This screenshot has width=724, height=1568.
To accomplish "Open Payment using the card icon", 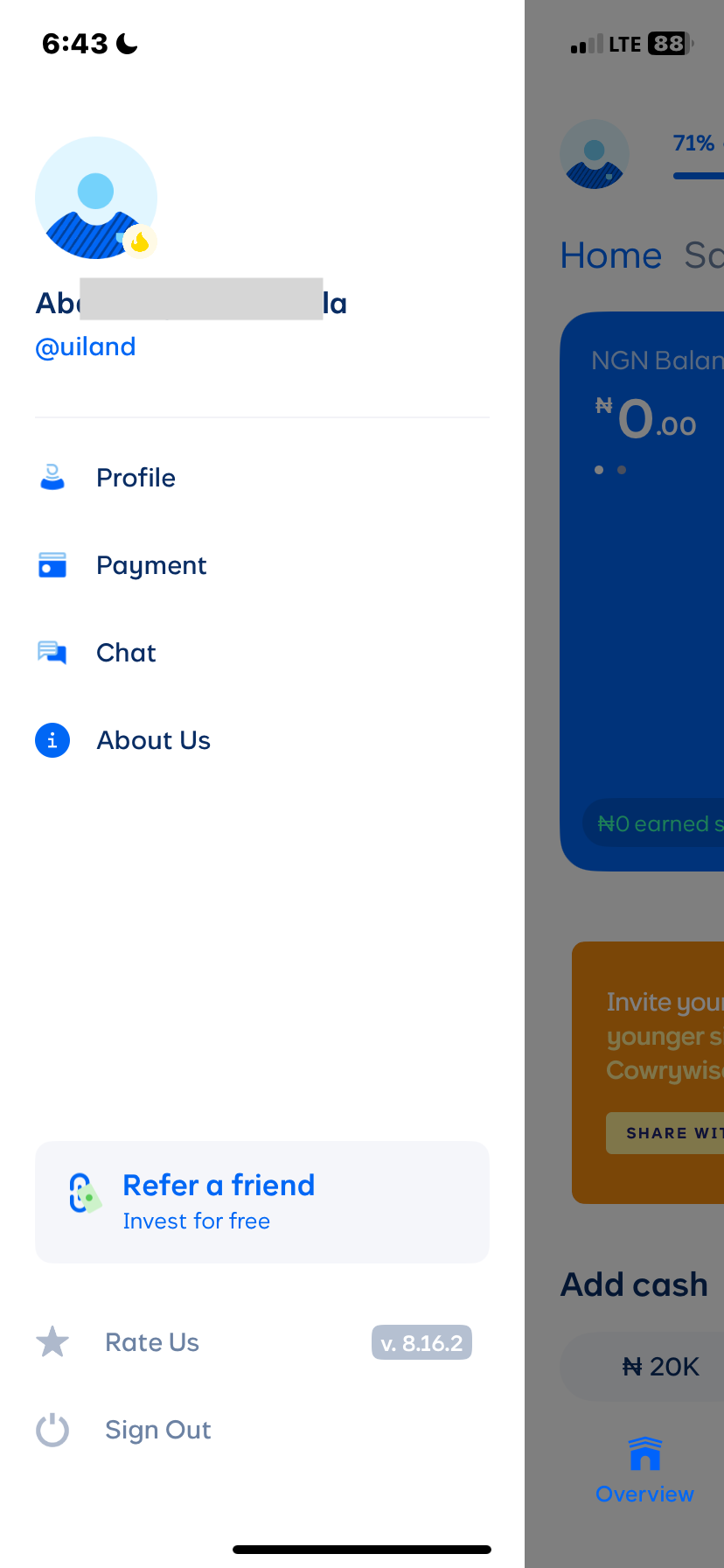I will coord(52,564).
